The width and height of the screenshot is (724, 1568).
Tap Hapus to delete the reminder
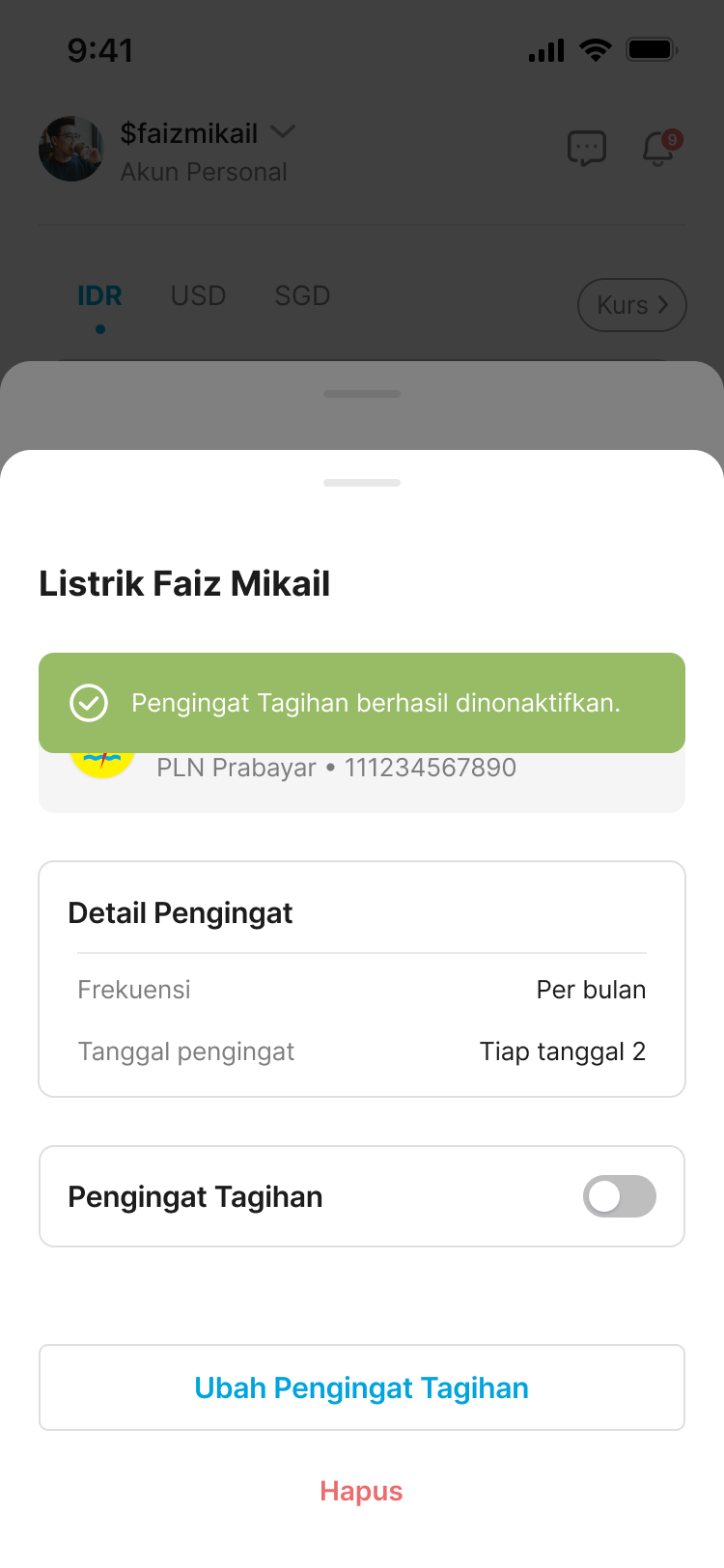coord(361,1491)
